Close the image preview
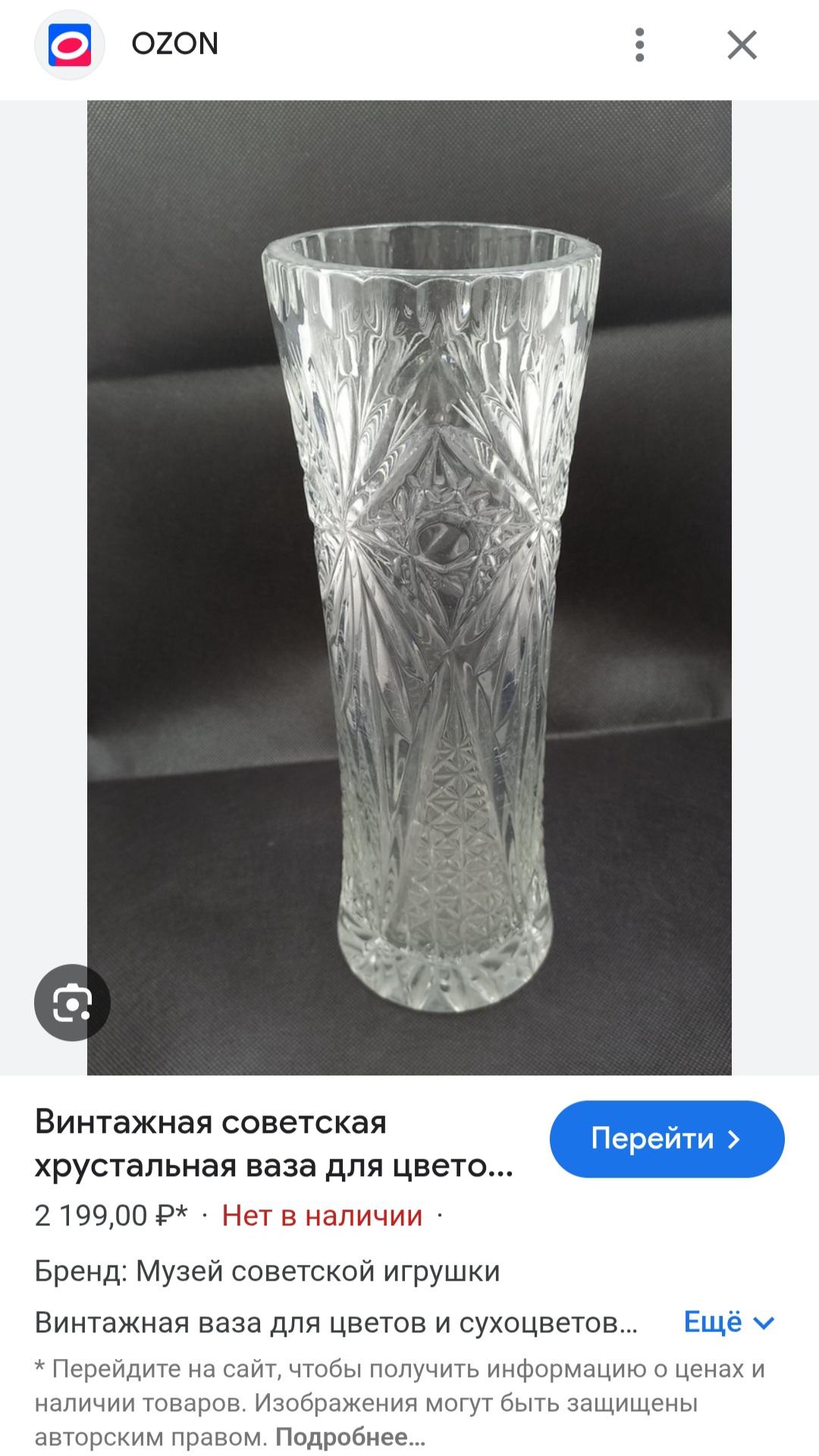Screen dimensions: 819x1456 tap(742, 45)
